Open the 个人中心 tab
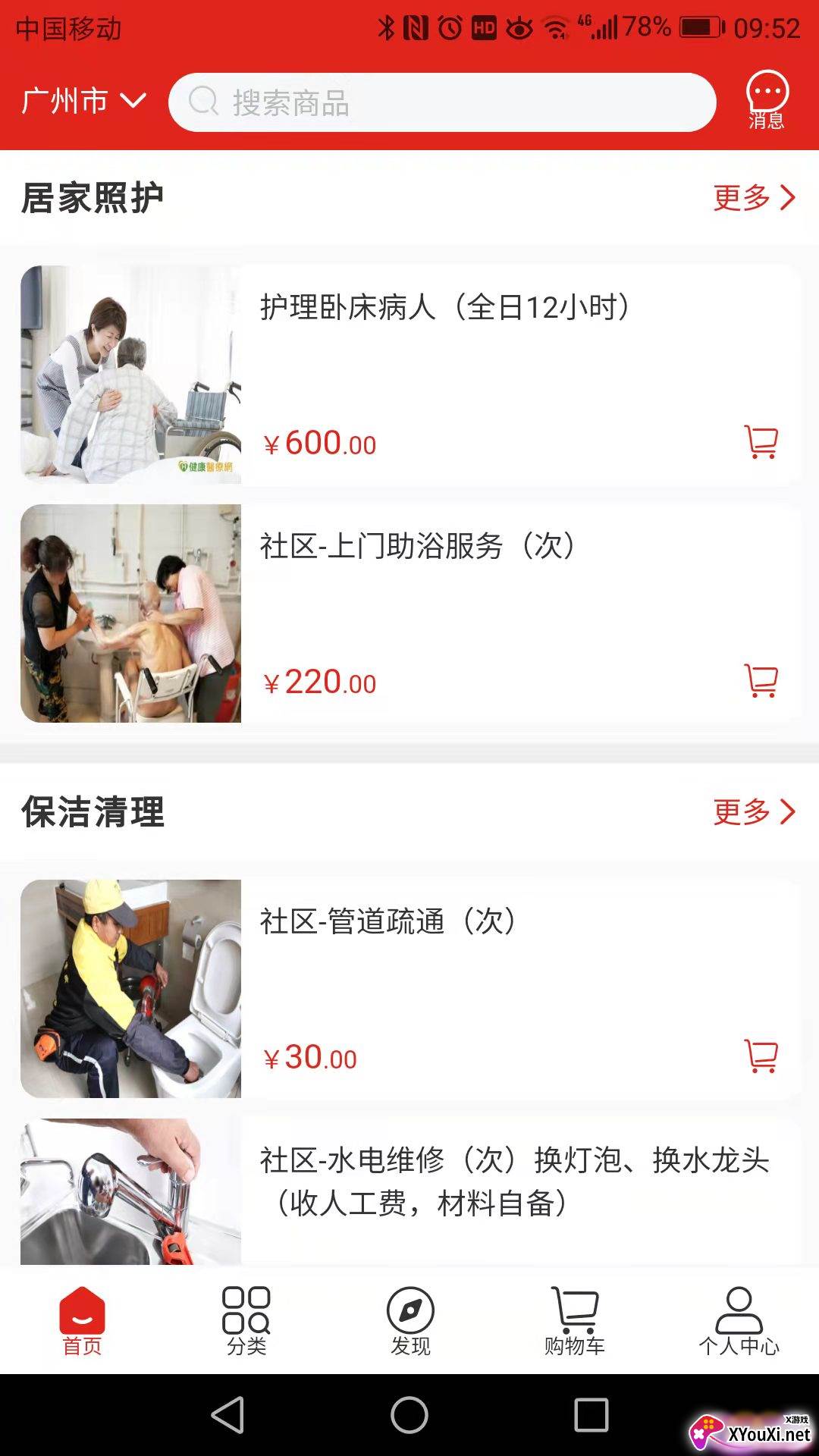 click(x=739, y=1321)
